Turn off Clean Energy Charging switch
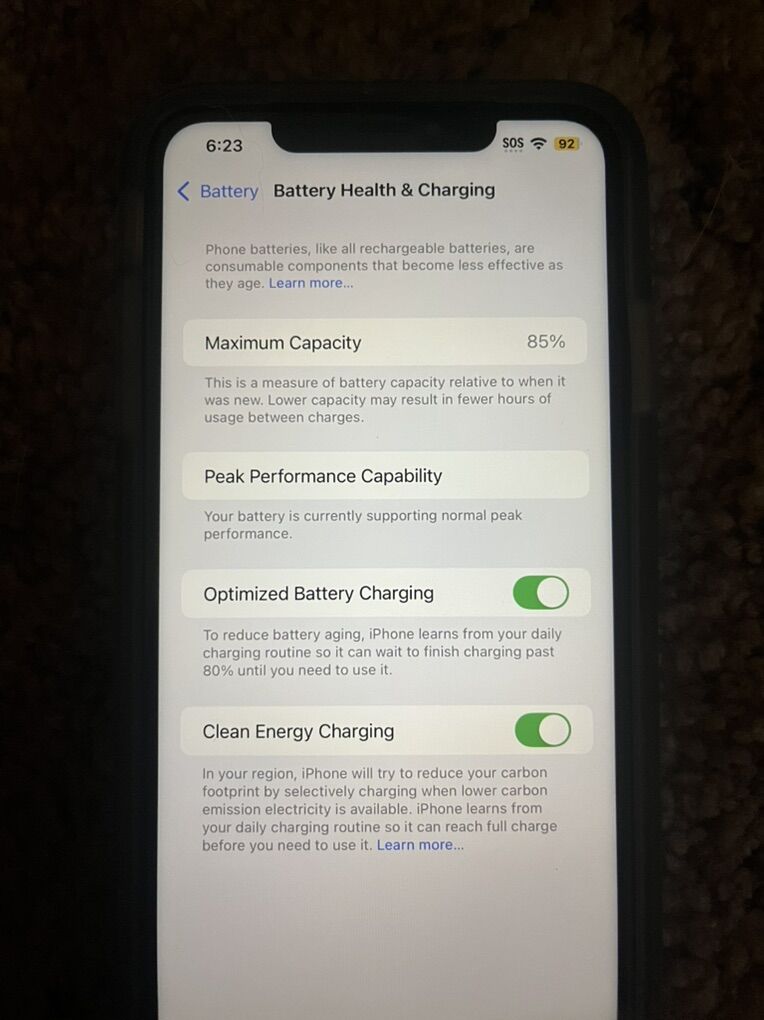This screenshot has height=1020, width=764. pyautogui.click(x=542, y=731)
